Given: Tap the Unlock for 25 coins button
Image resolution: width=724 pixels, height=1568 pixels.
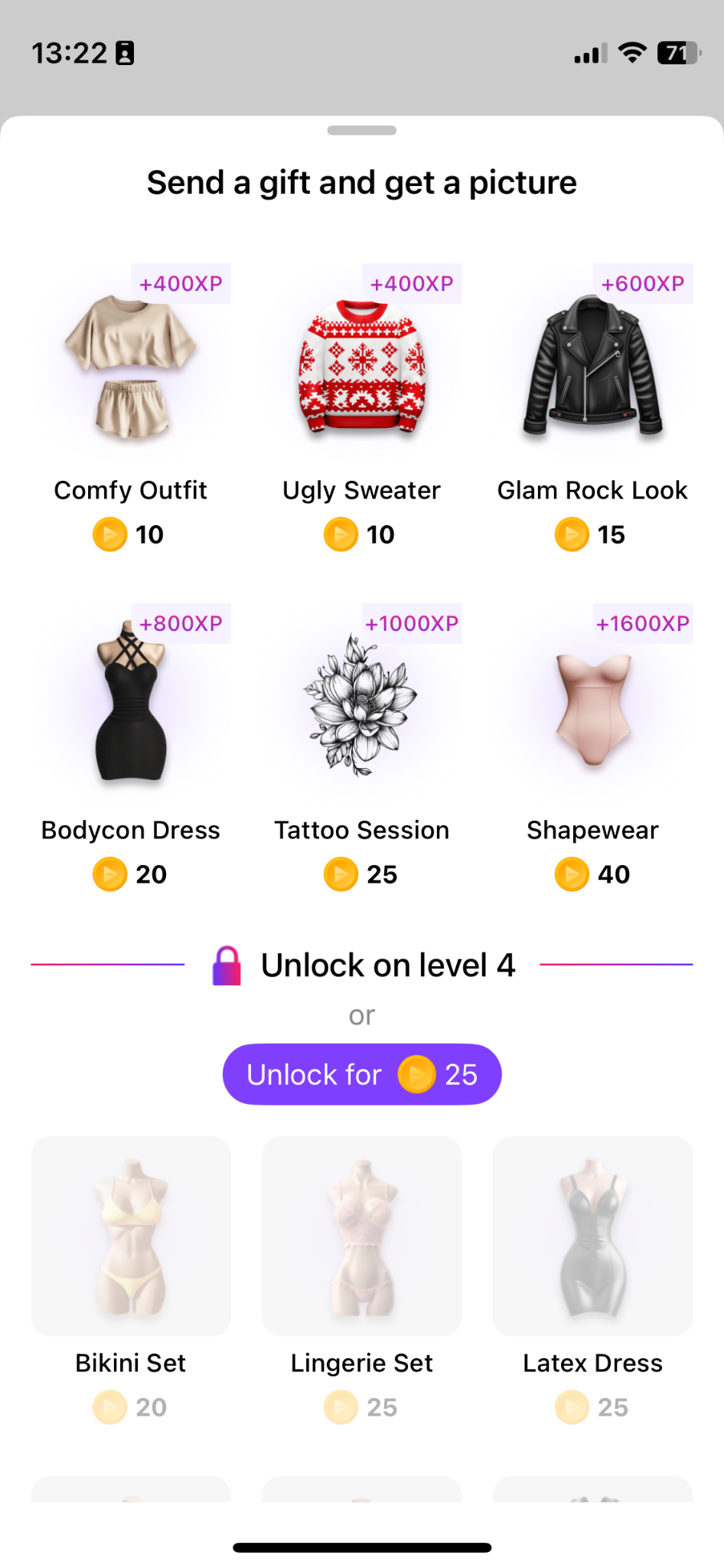Looking at the screenshot, I should tap(362, 1074).
